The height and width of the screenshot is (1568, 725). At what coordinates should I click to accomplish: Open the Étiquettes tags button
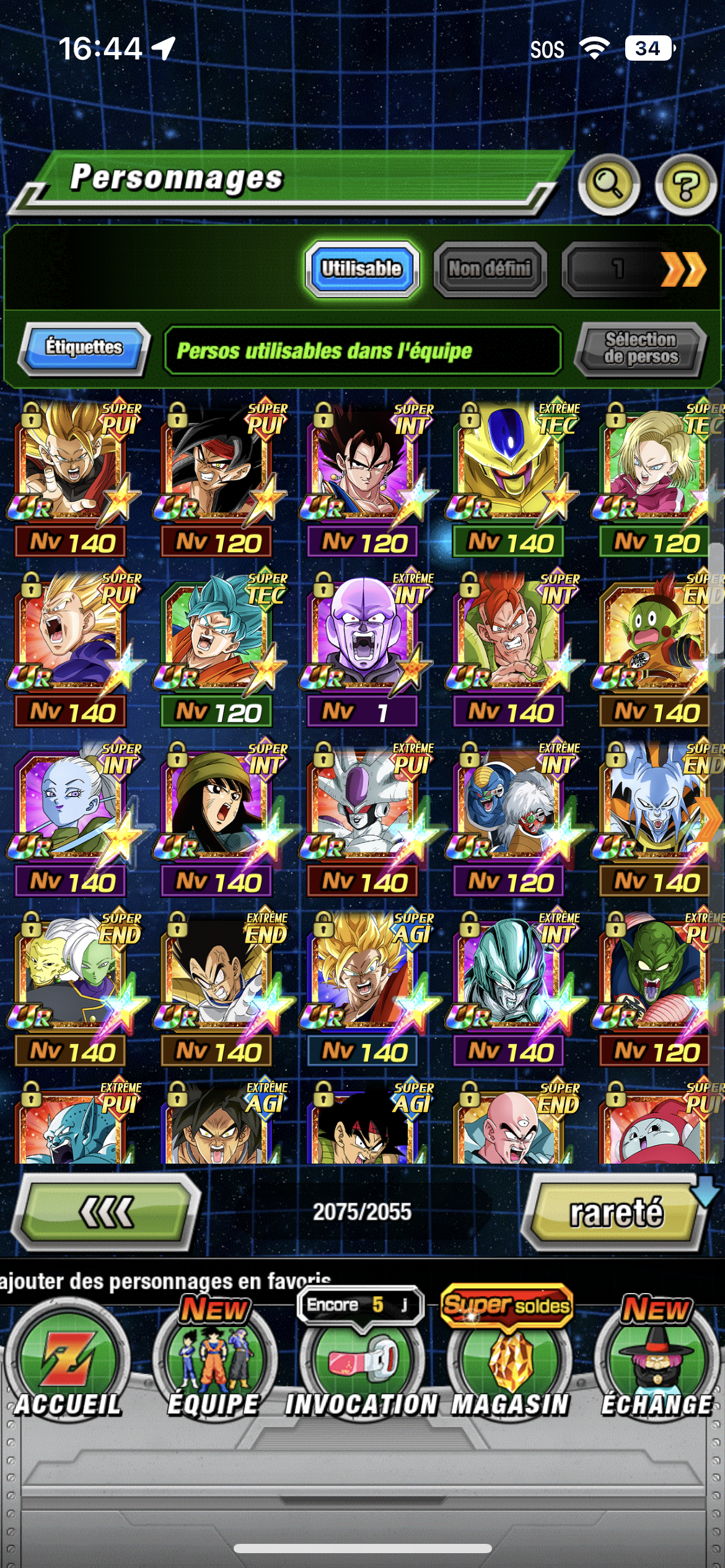(84, 348)
